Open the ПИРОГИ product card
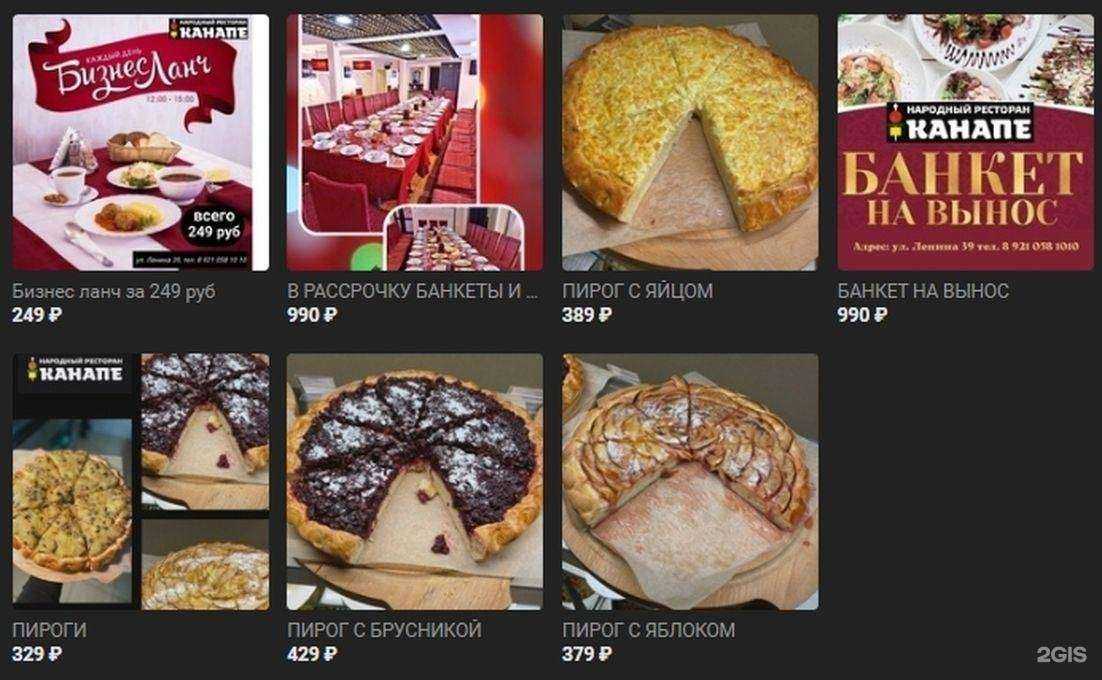The height and width of the screenshot is (680, 1102). [140, 481]
